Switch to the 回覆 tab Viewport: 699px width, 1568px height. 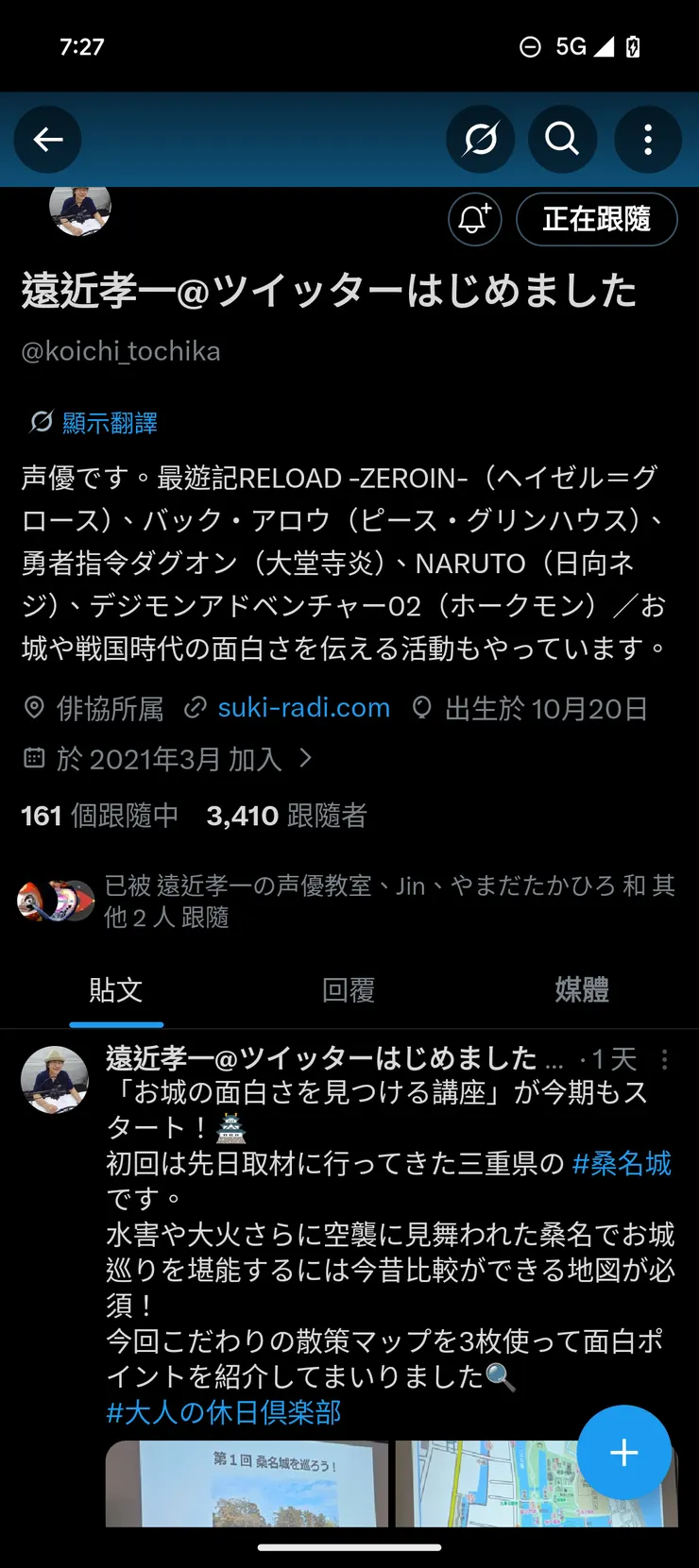349,989
